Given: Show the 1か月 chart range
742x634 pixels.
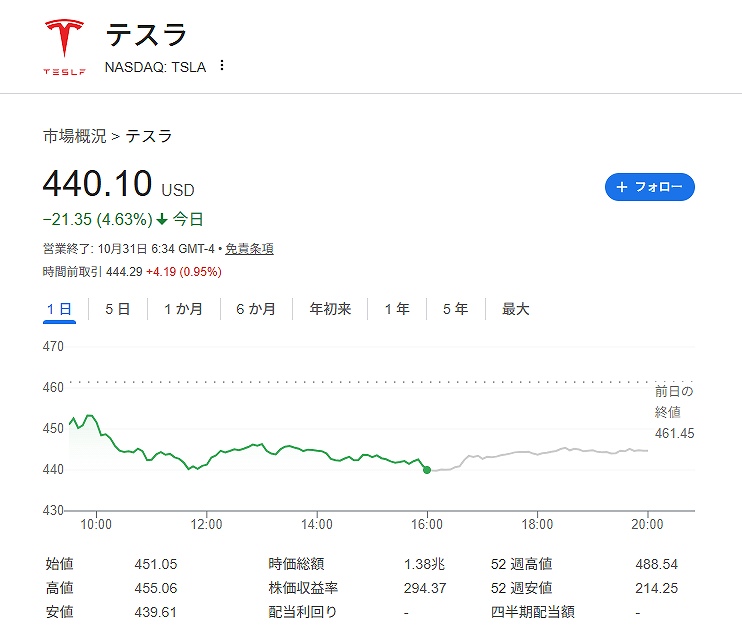Looking at the screenshot, I should (x=183, y=309).
